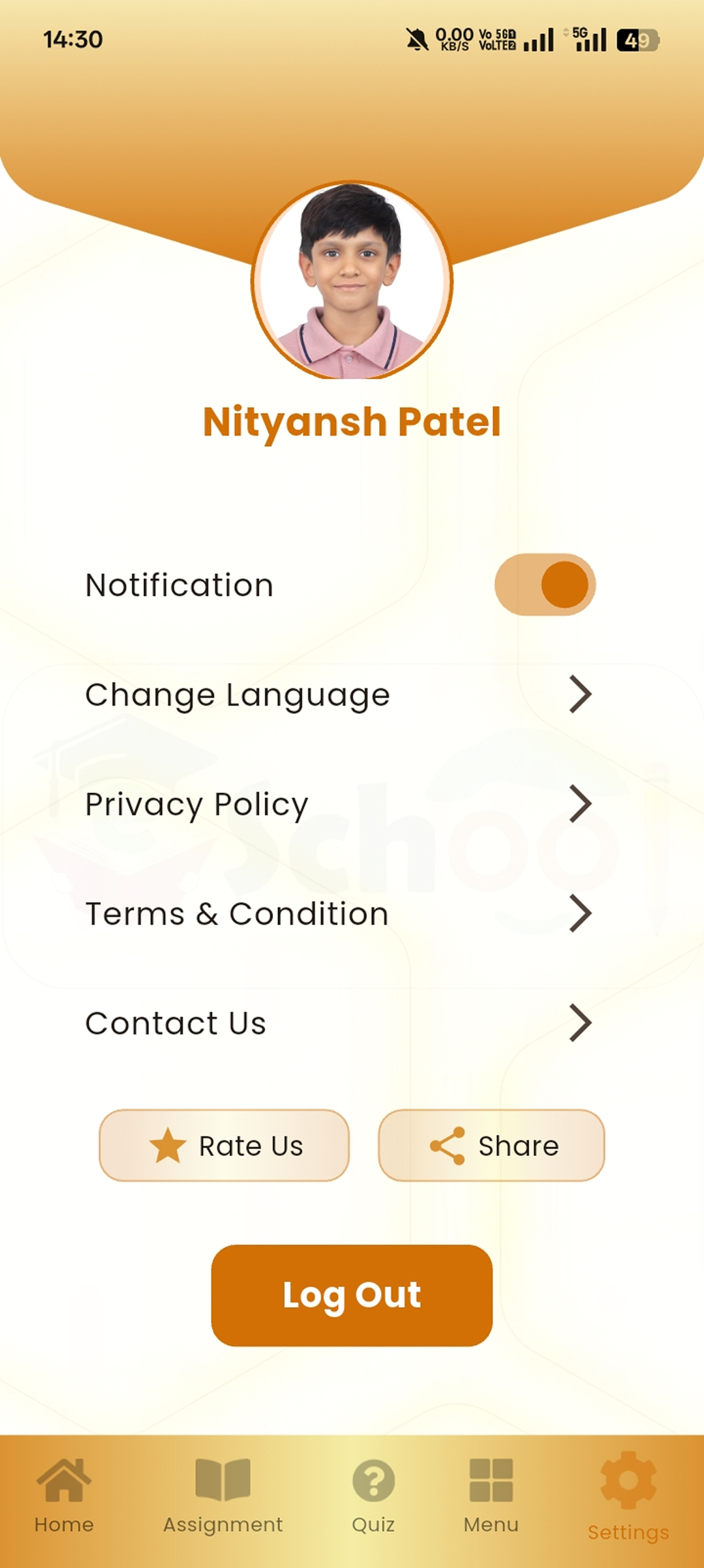Open the Change Language setting
This screenshot has height=1568, width=704.
tap(338, 695)
